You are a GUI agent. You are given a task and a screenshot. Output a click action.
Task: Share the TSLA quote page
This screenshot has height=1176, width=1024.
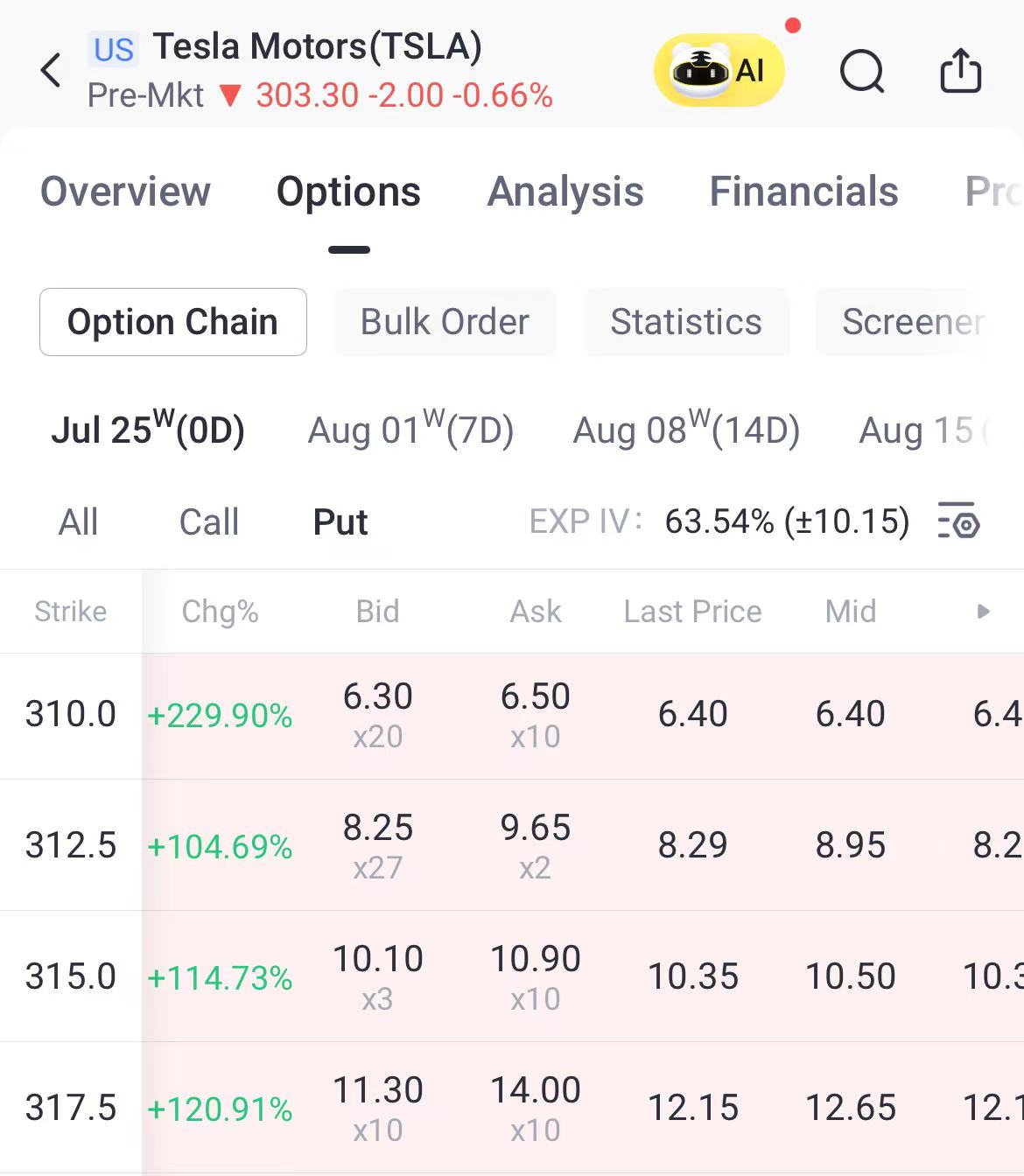(961, 71)
